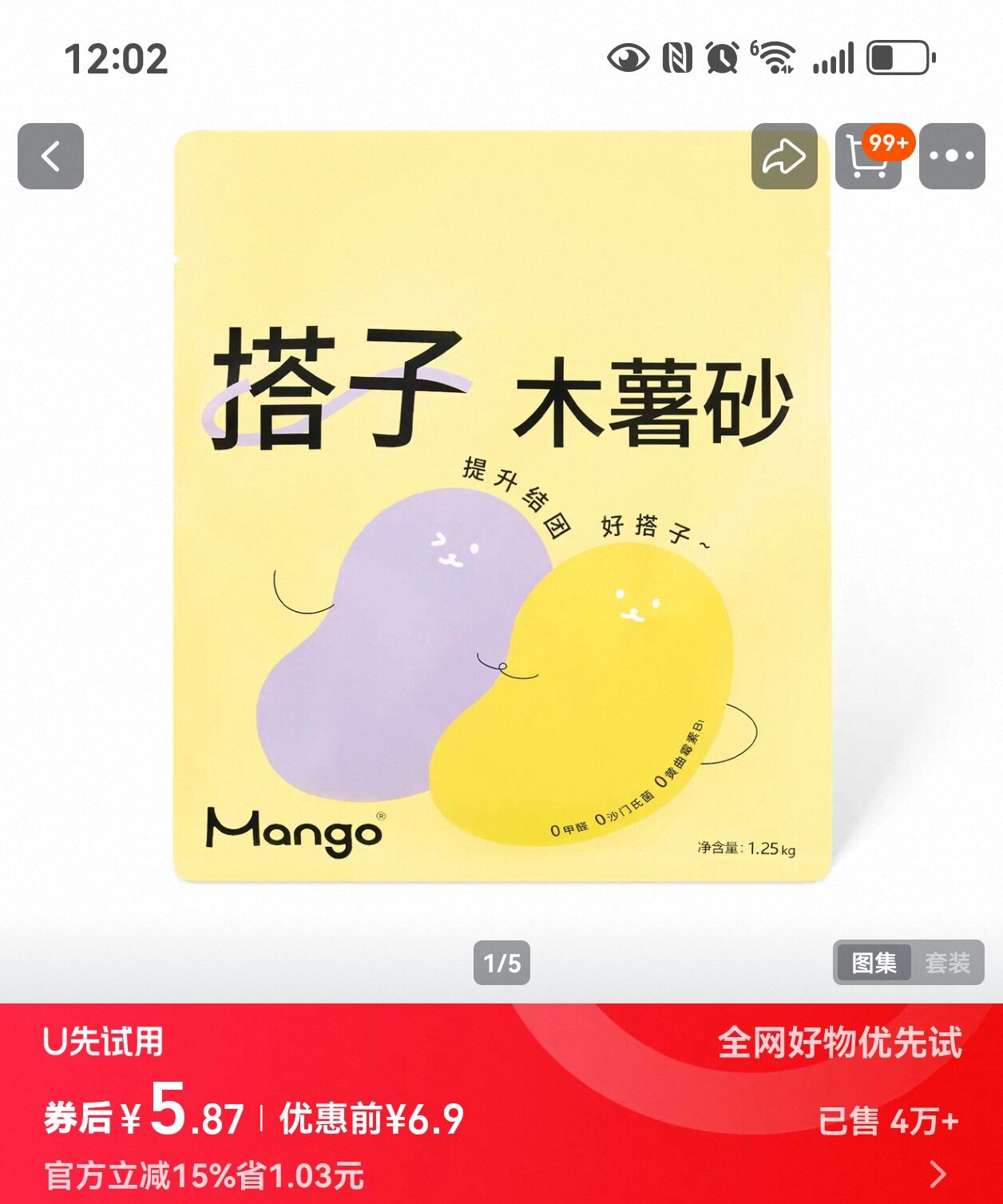This screenshot has height=1204, width=1003.
Task: Click the back arrow to exit product page
Action: click(53, 155)
